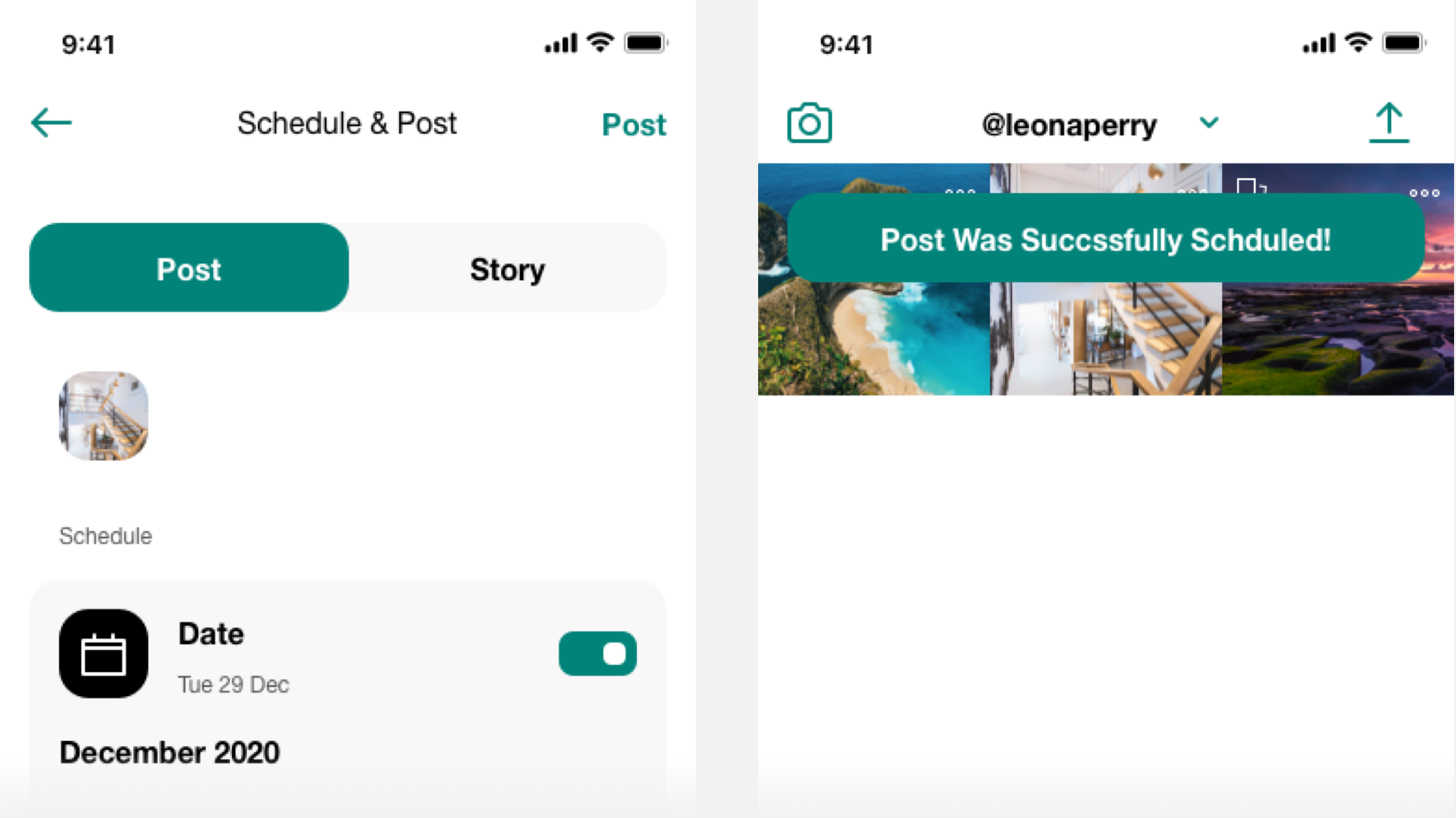Turn off the Date toggle
The height and width of the screenshot is (818, 1456).
(597, 653)
